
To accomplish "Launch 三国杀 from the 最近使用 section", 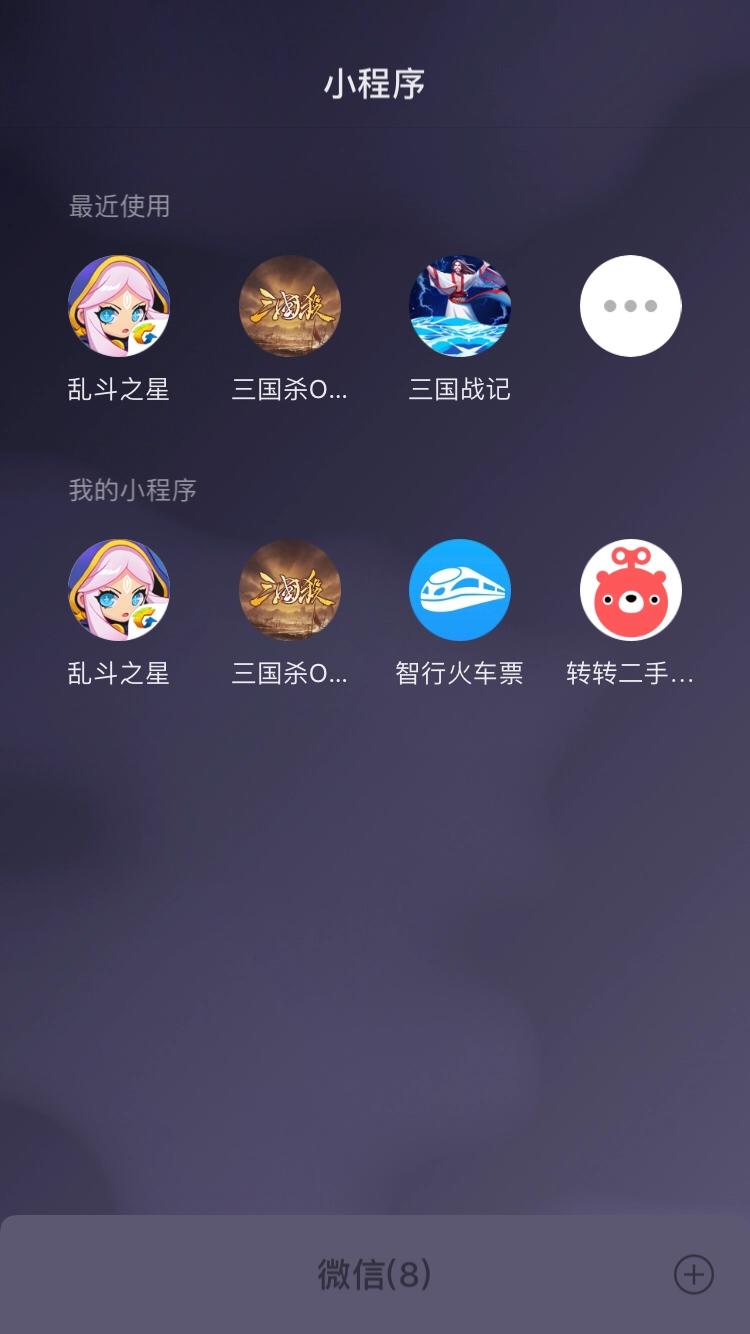I will (x=290, y=306).
